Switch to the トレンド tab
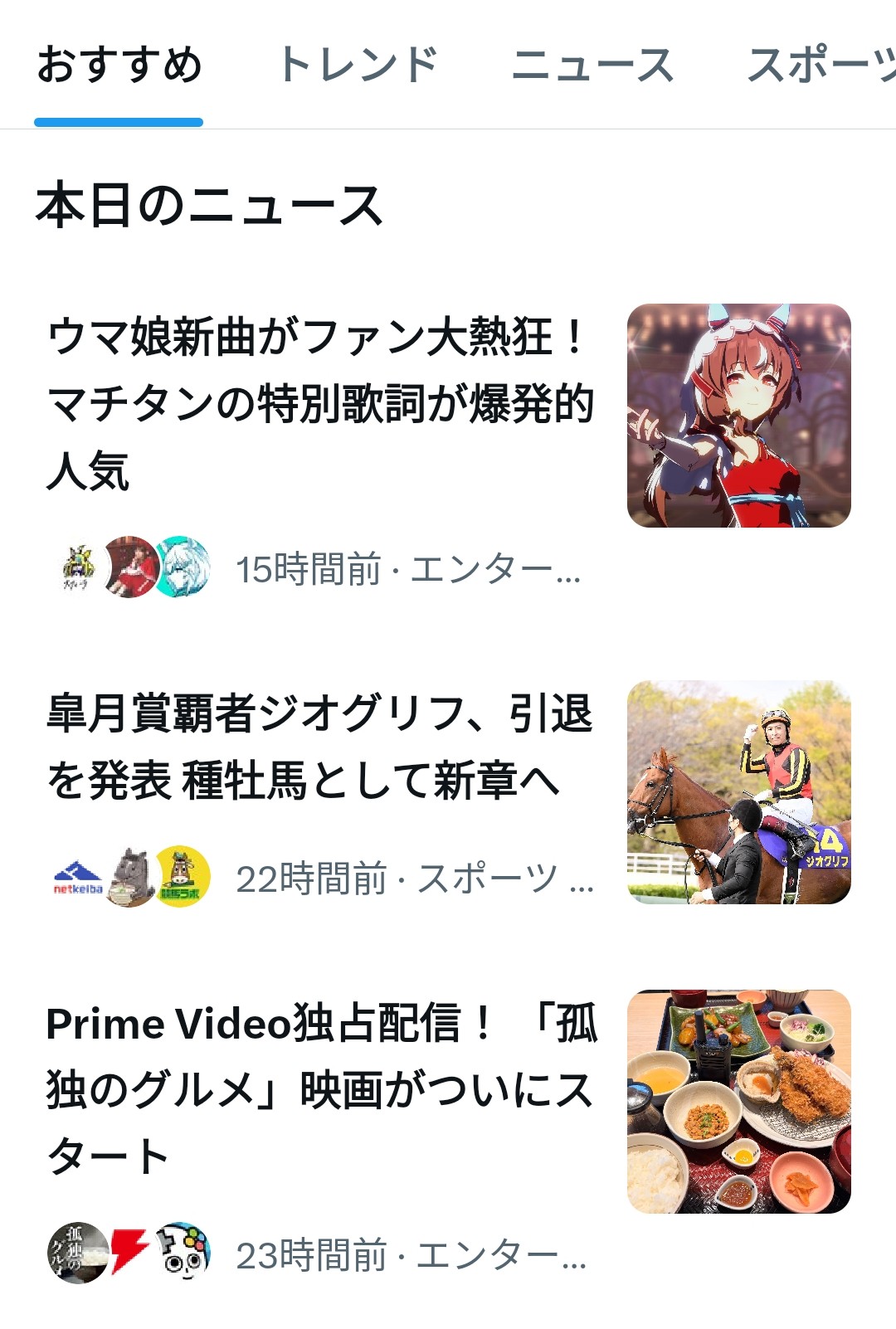 tap(358, 65)
